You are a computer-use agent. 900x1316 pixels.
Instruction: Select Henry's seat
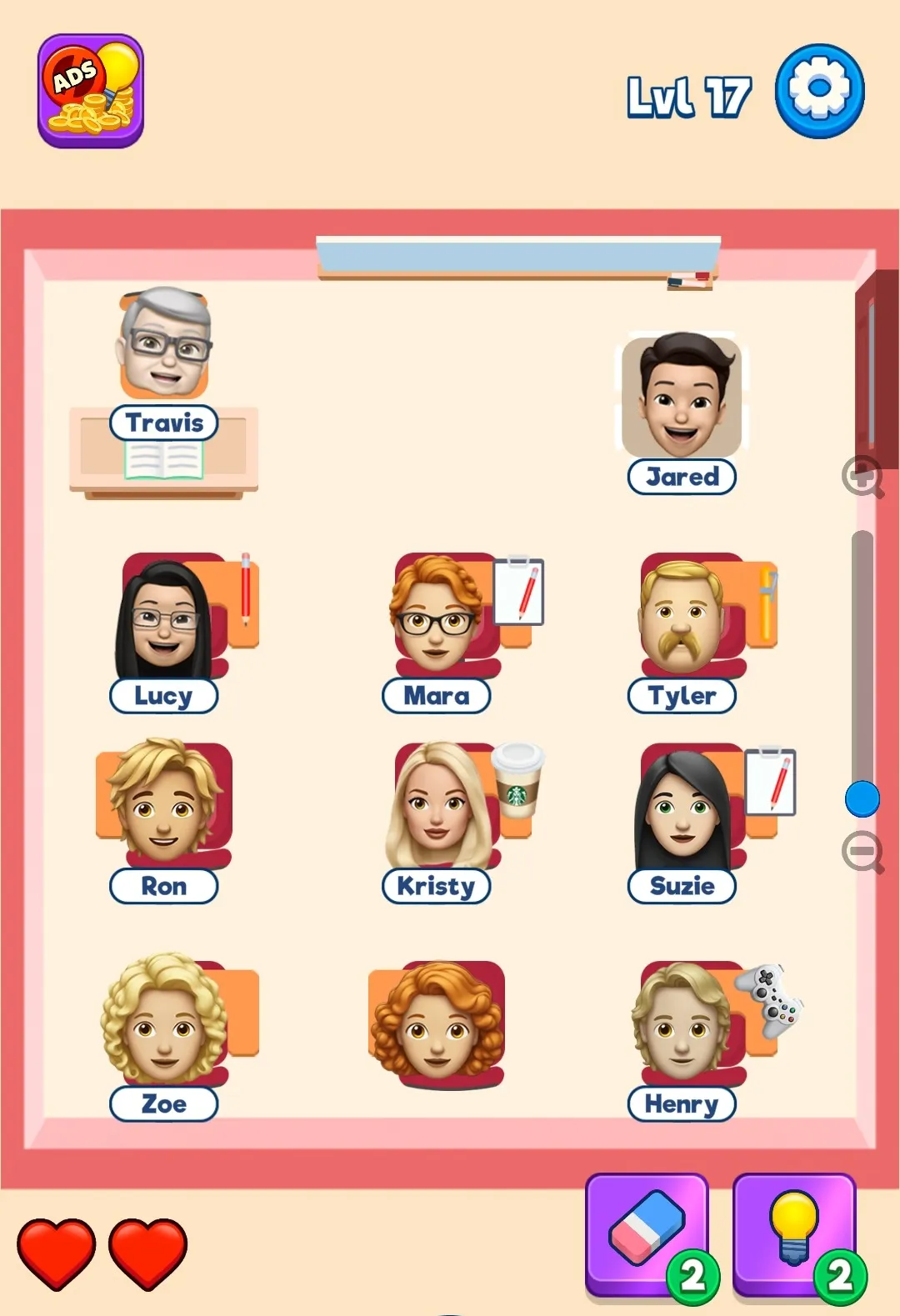[682, 1021]
